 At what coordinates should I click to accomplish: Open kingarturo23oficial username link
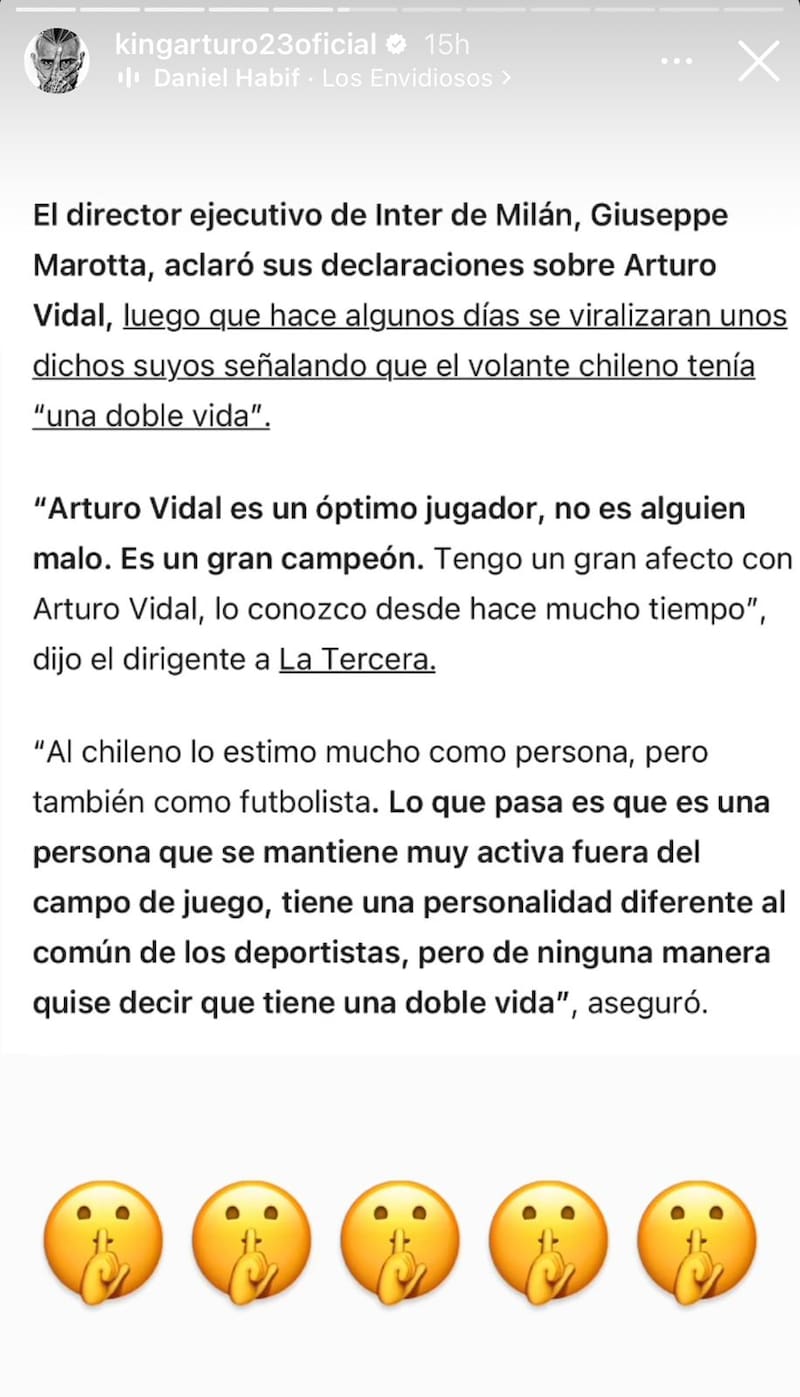pos(246,44)
